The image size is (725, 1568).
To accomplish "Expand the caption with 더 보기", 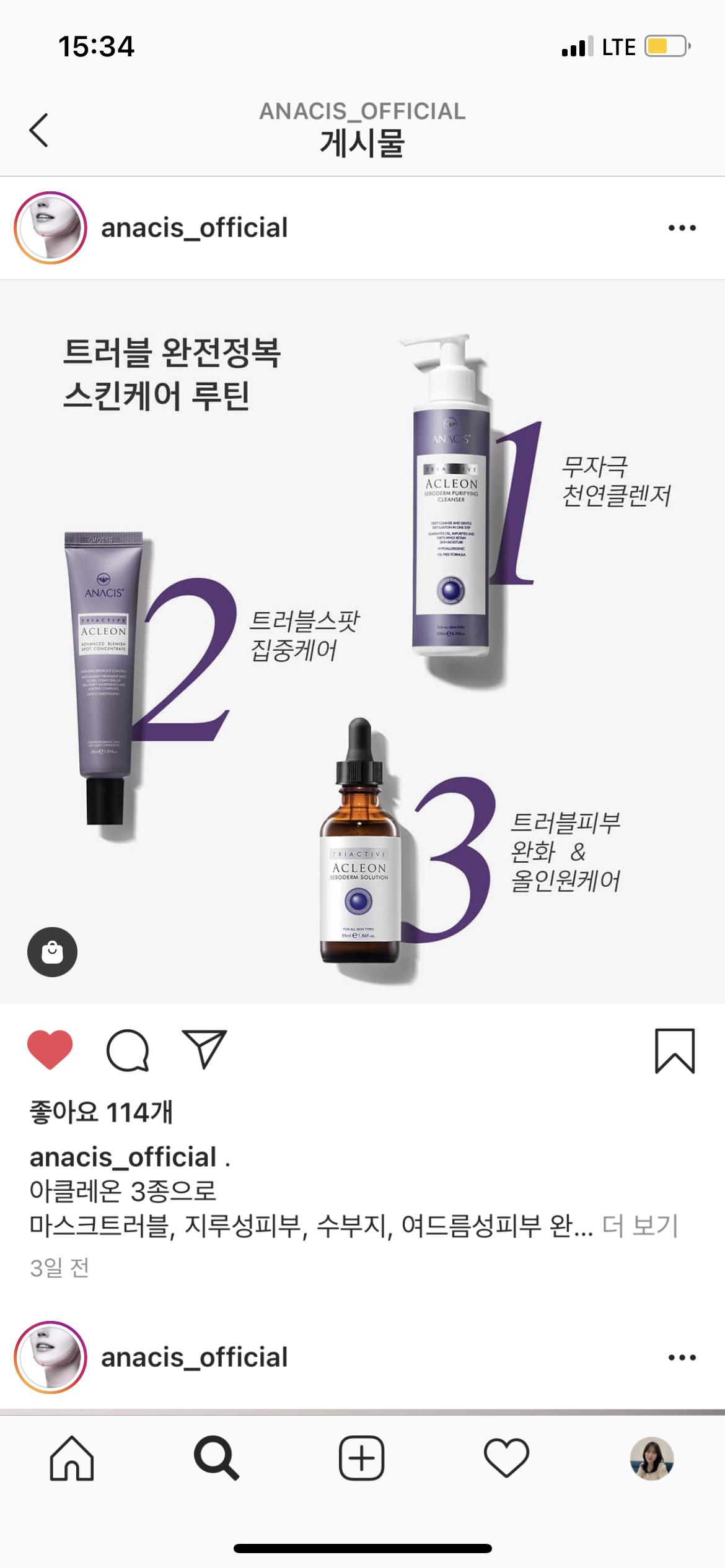I will pos(640,1226).
